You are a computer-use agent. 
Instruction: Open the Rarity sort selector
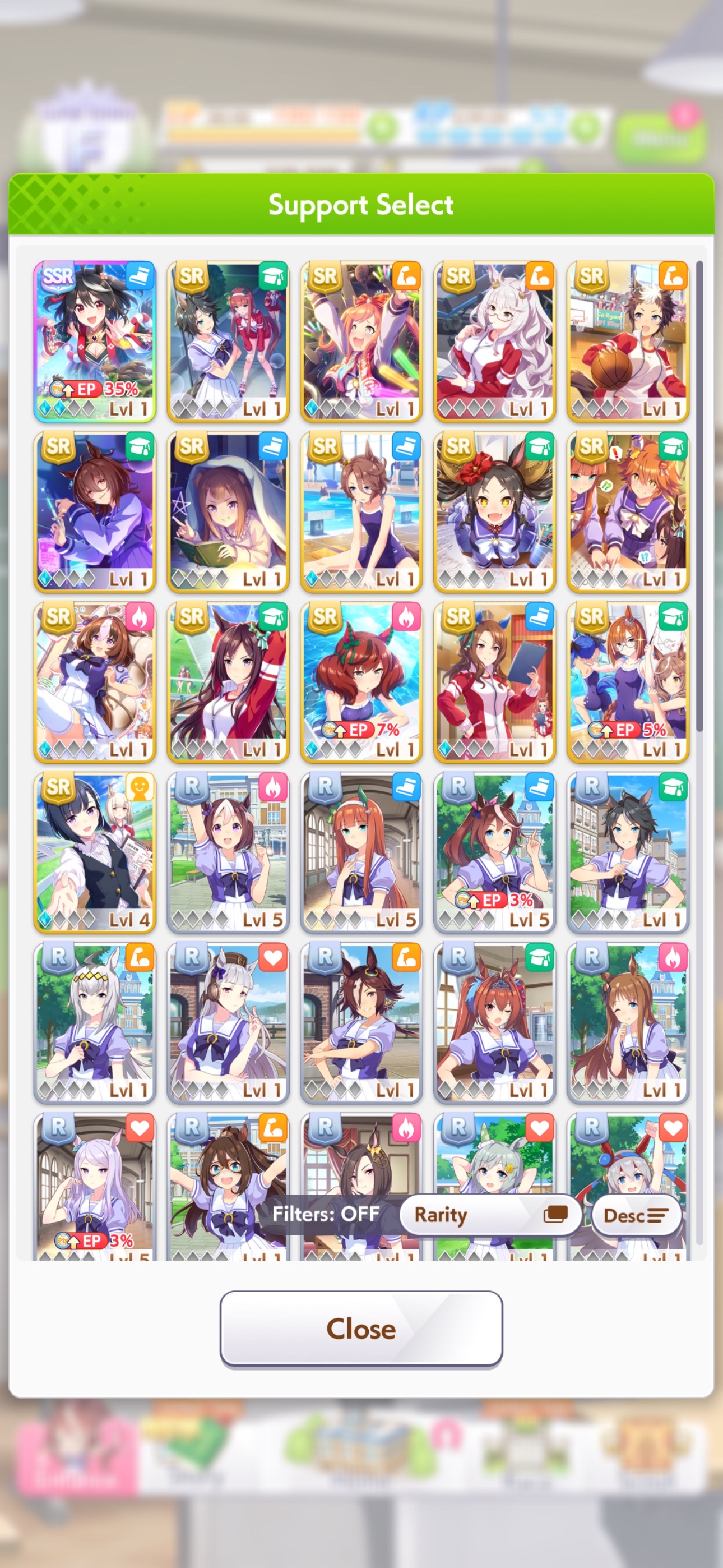pyautogui.click(x=490, y=1215)
